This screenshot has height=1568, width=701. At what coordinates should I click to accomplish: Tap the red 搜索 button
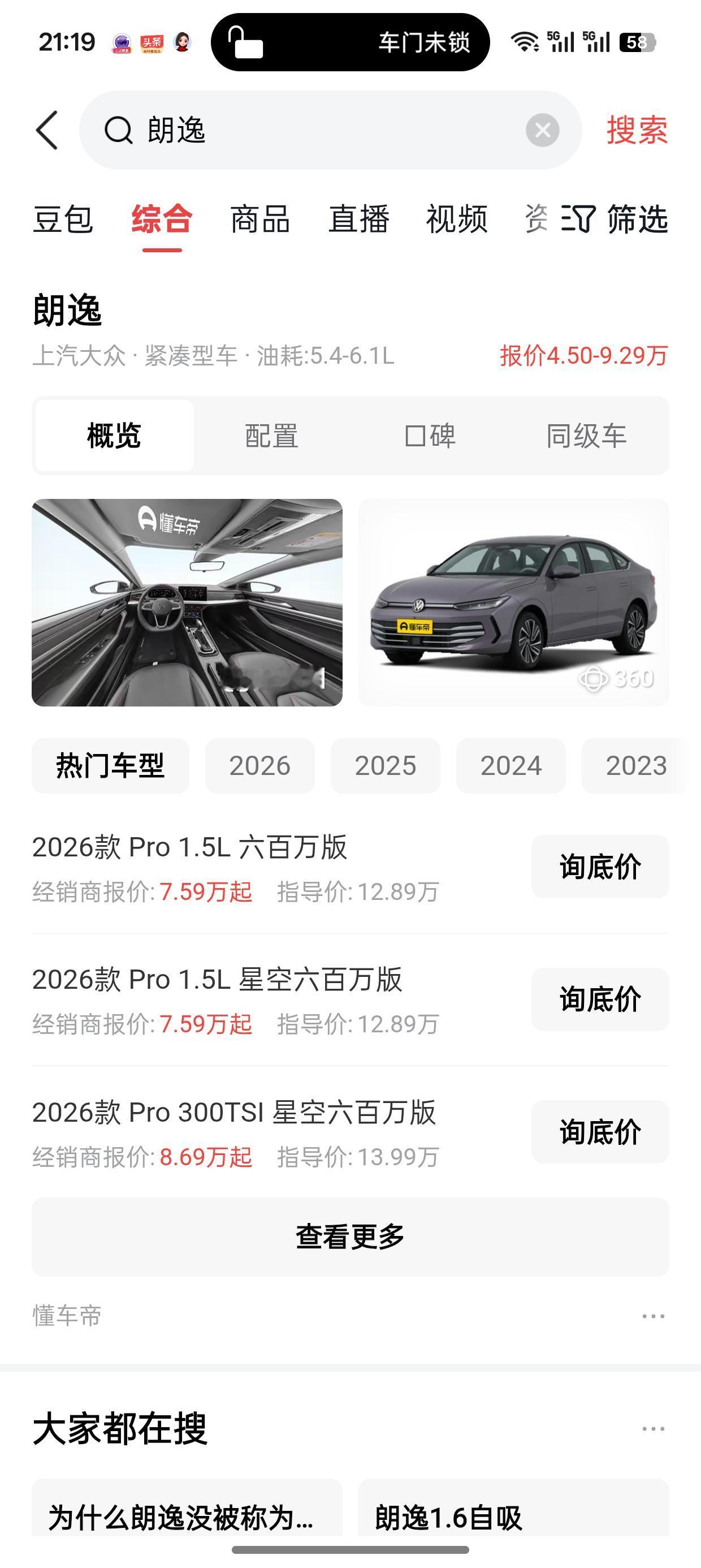point(637,130)
